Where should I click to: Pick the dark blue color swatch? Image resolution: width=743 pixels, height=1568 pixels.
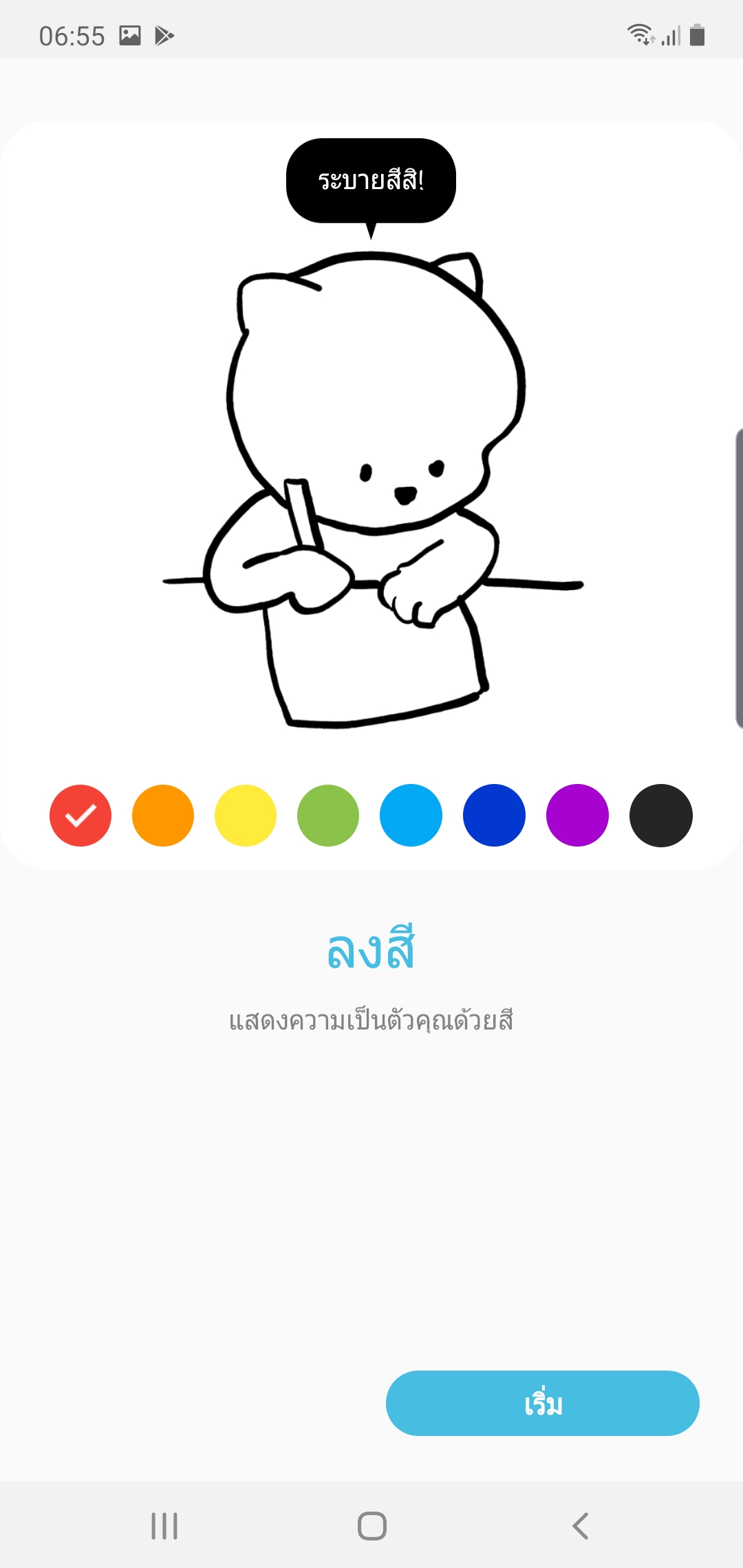pyautogui.click(x=494, y=816)
